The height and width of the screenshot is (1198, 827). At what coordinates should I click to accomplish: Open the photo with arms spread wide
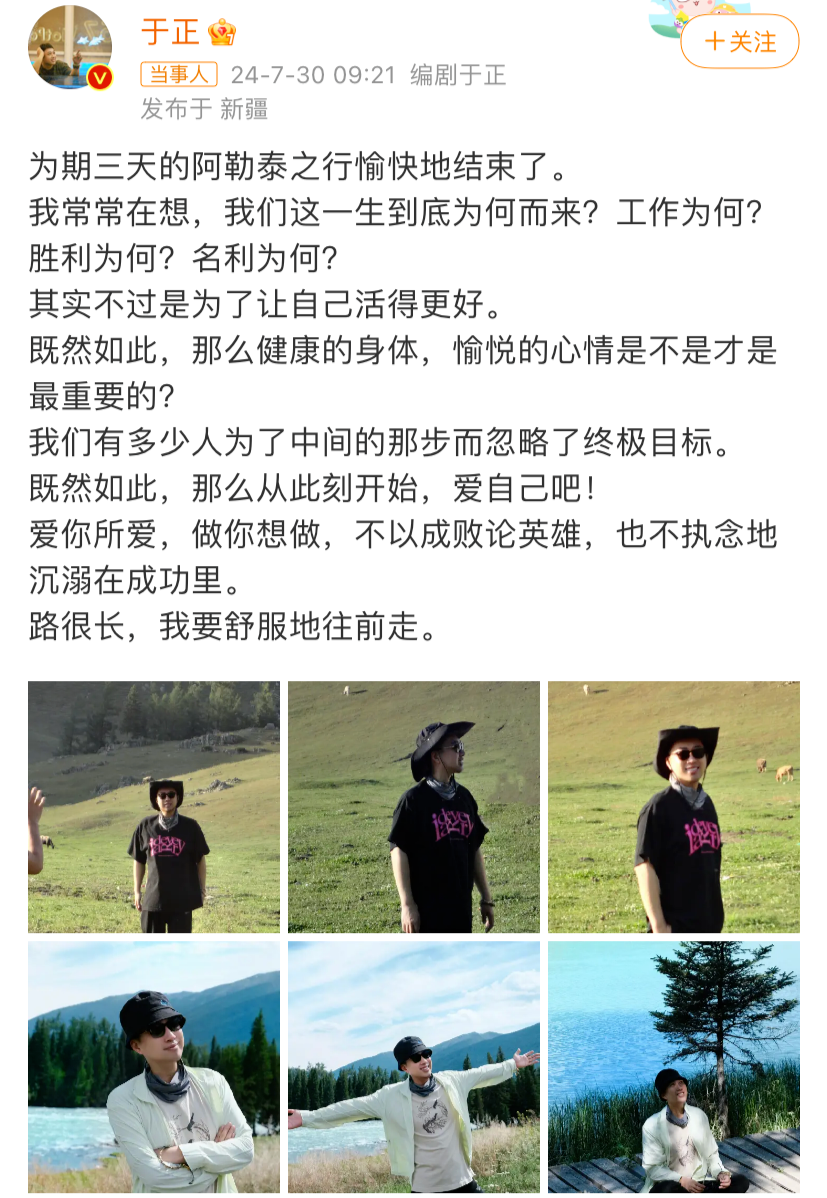(414, 1067)
